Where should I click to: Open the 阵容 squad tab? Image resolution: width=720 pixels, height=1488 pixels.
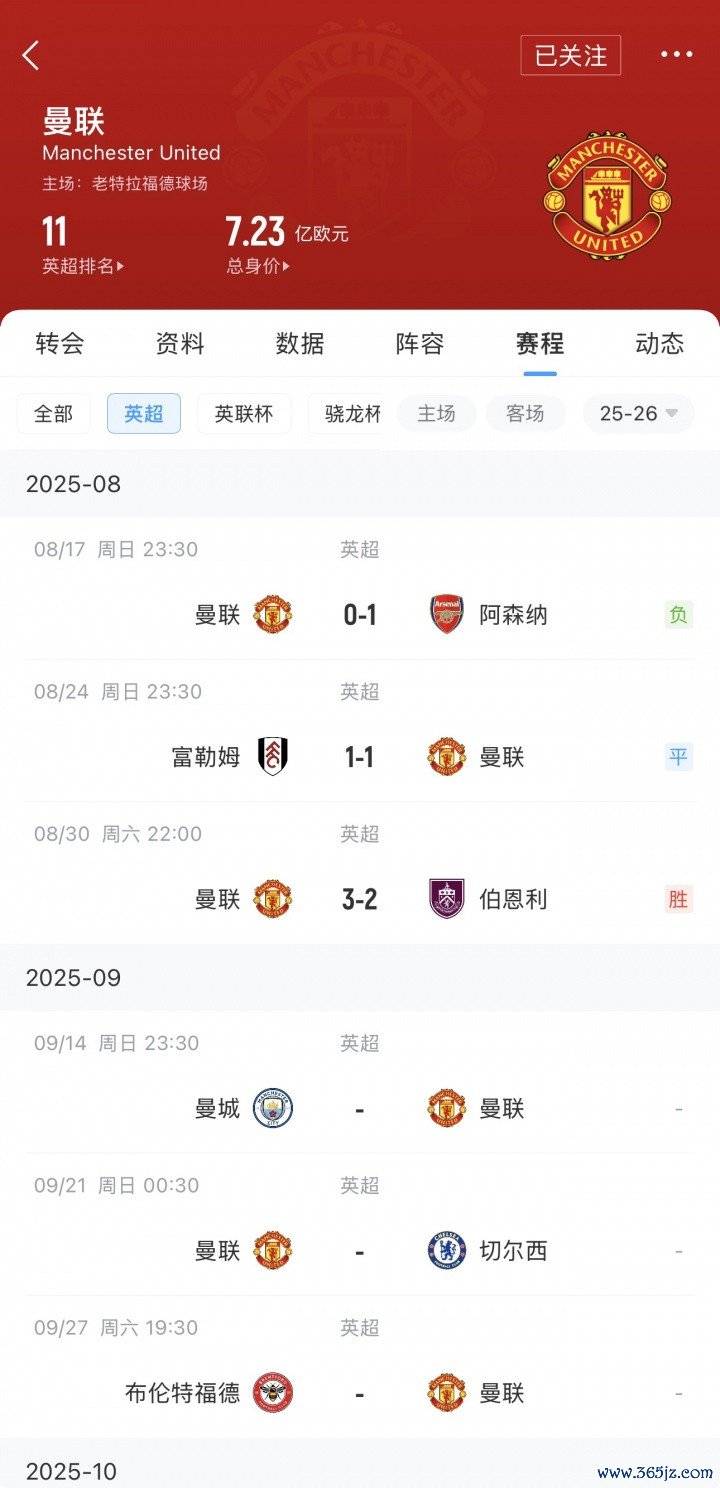tap(420, 344)
